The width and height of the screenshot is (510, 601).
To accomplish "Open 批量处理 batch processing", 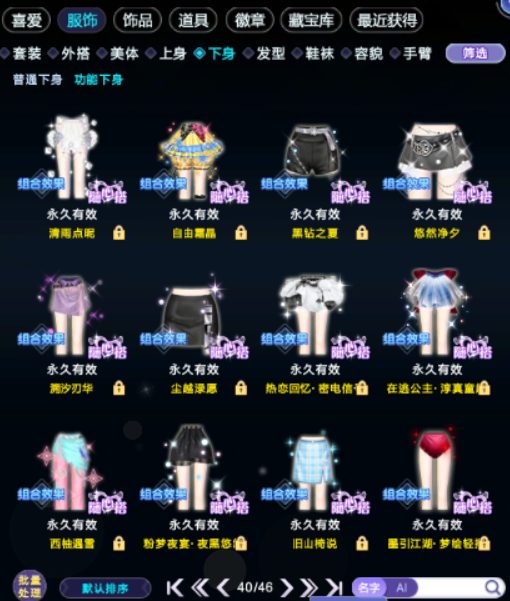I will (30, 586).
